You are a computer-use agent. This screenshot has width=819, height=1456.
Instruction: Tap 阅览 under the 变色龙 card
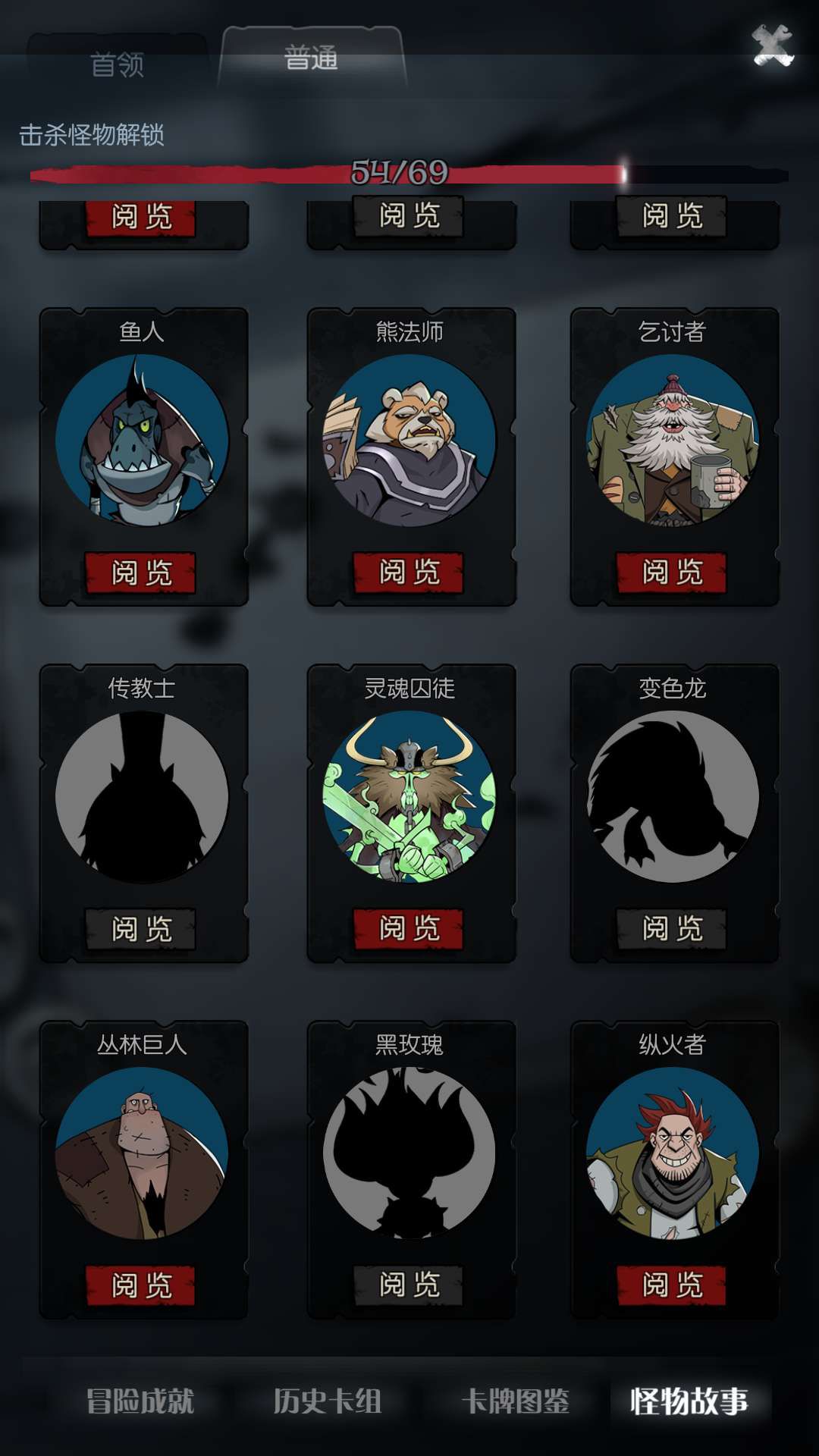click(x=672, y=929)
